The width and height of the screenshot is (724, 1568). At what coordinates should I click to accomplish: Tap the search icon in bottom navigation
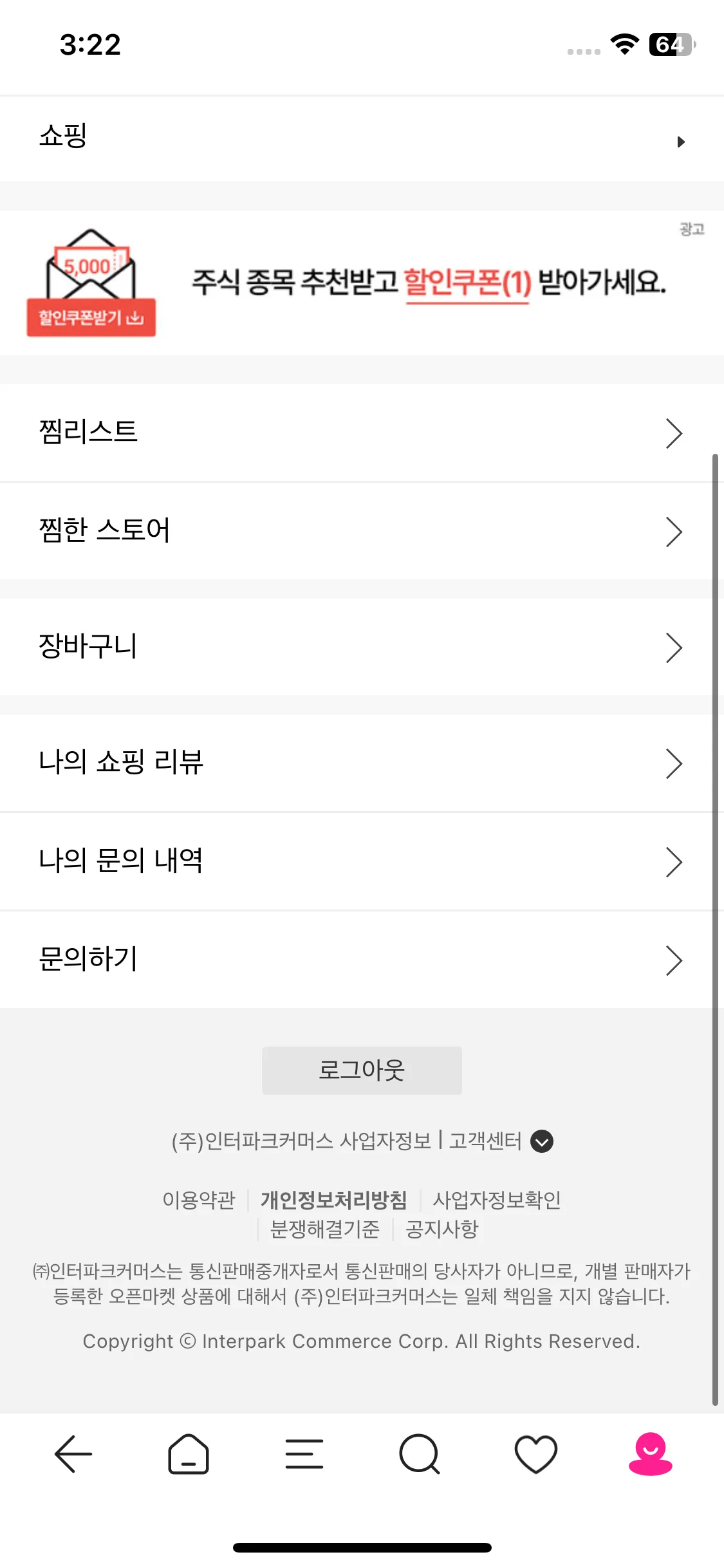click(x=420, y=1453)
